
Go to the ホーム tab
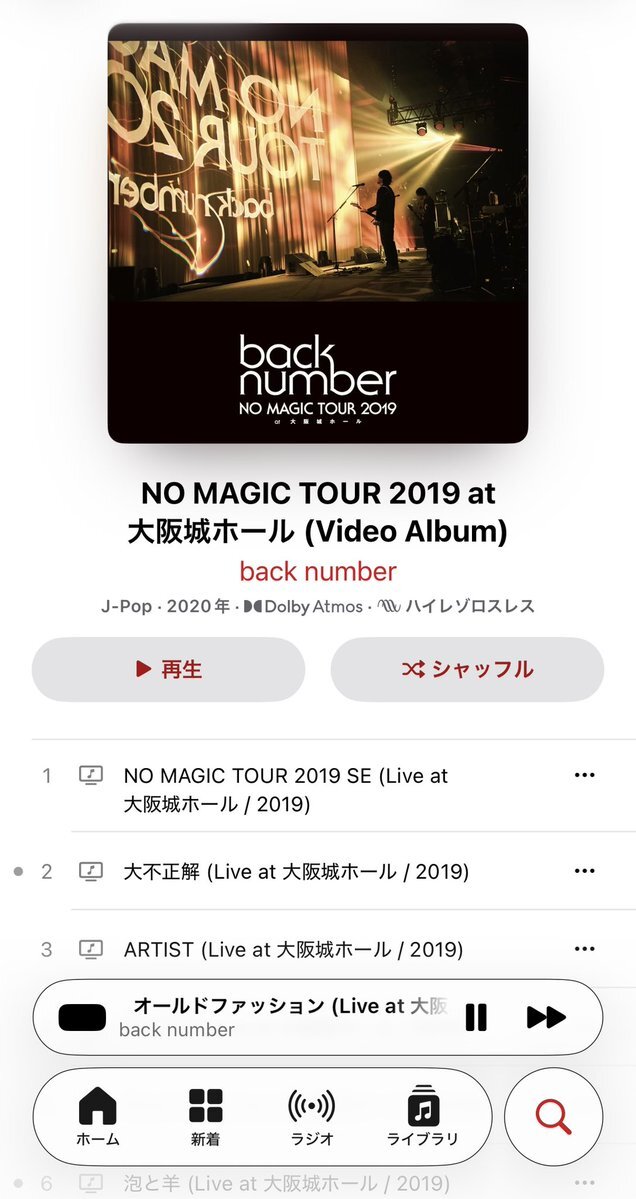[x=98, y=1116]
